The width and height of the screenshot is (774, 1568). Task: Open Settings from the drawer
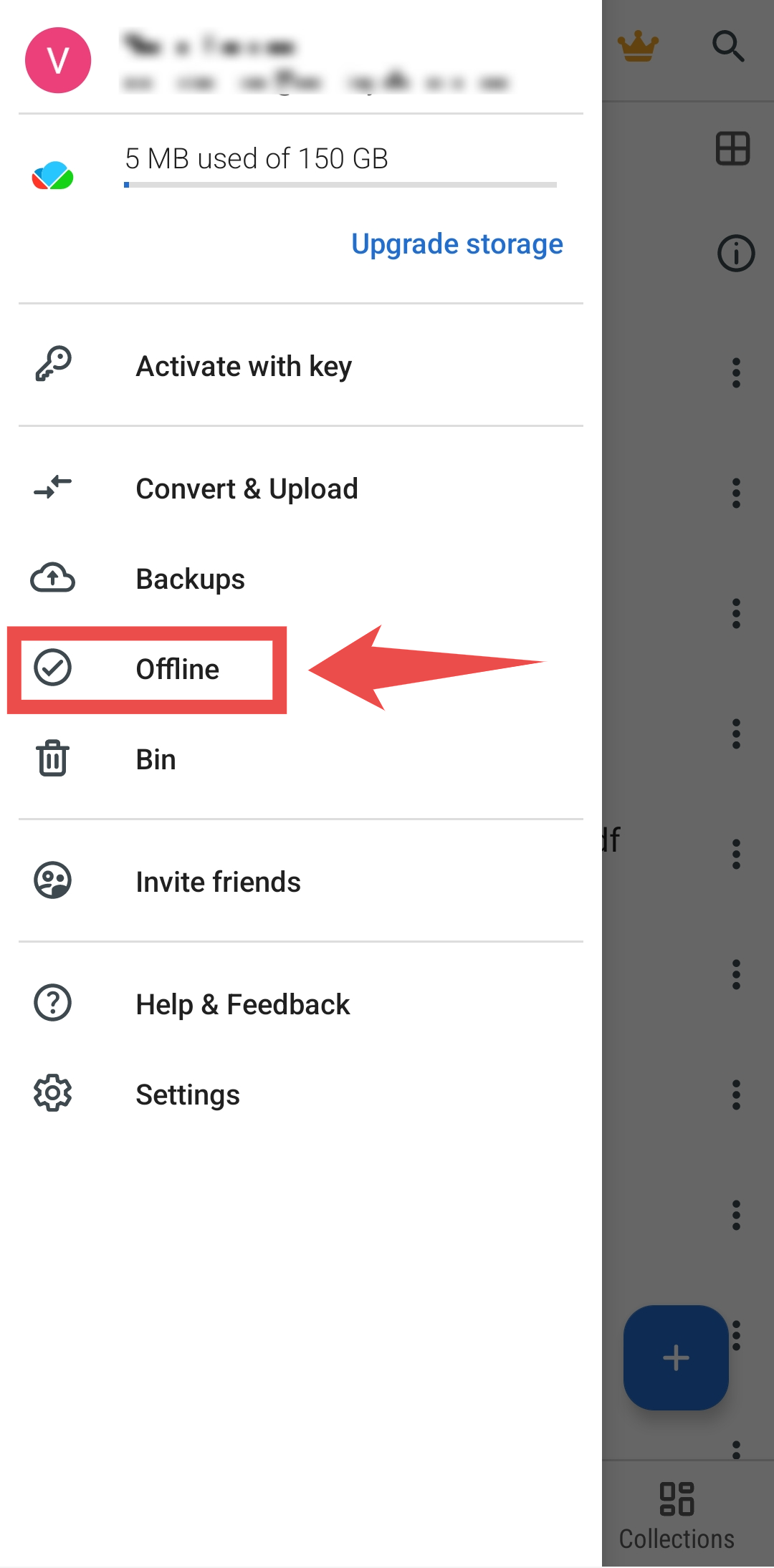[188, 1095]
